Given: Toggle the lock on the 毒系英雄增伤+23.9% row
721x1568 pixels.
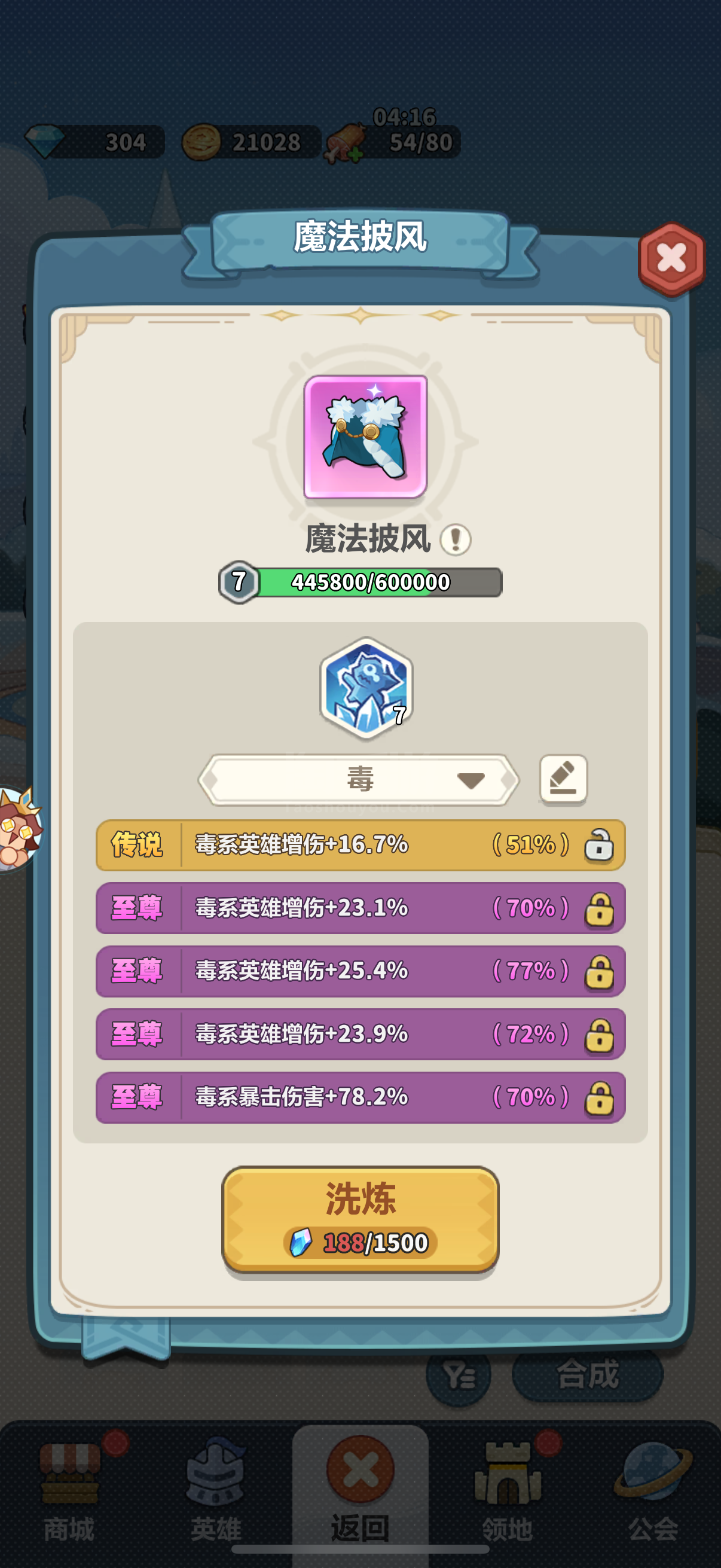Looking at the screenshot, I should [598, 1035].
